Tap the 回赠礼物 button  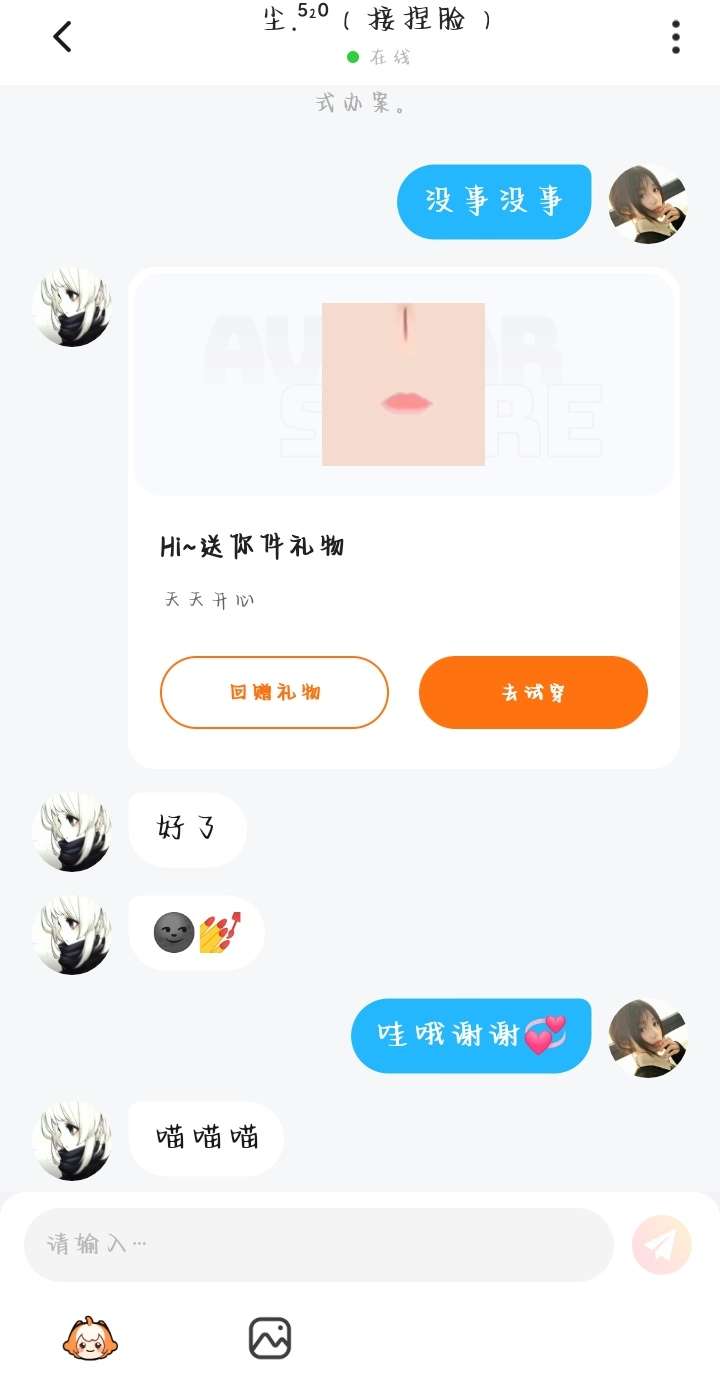click(x=274, y=692)
